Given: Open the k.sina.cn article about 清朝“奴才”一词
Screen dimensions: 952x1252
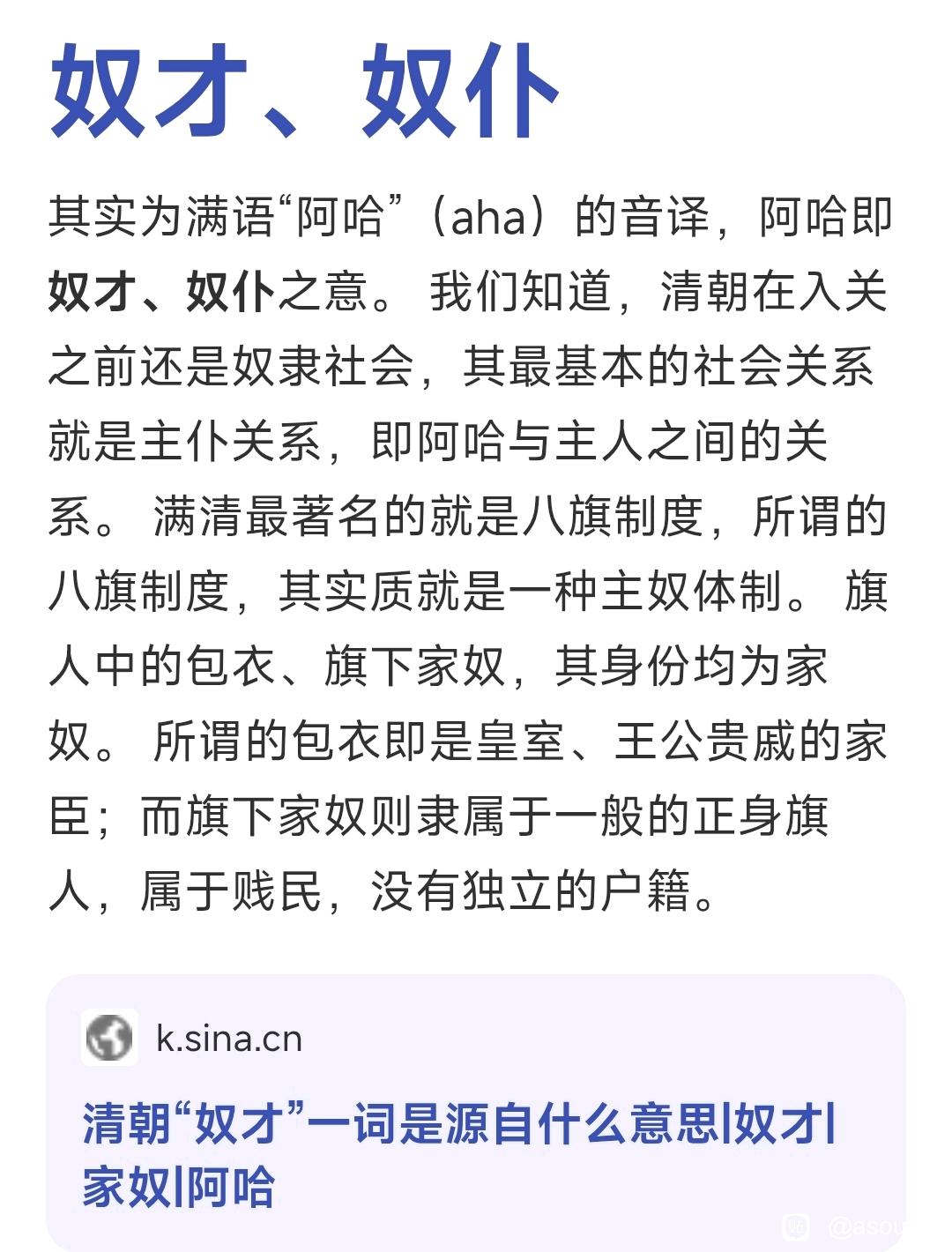Looking at the screenshot, I should (x=458, y=1127).
